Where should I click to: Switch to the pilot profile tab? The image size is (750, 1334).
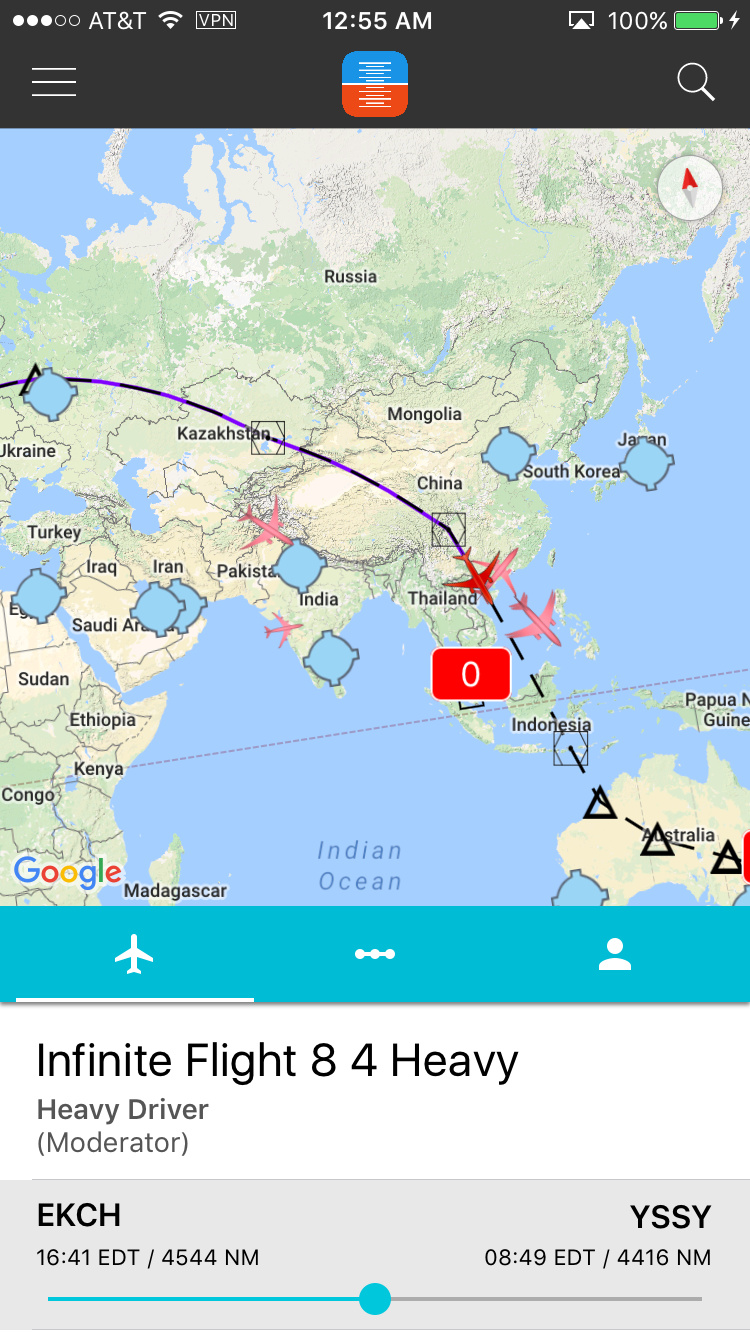click(615, 954)
